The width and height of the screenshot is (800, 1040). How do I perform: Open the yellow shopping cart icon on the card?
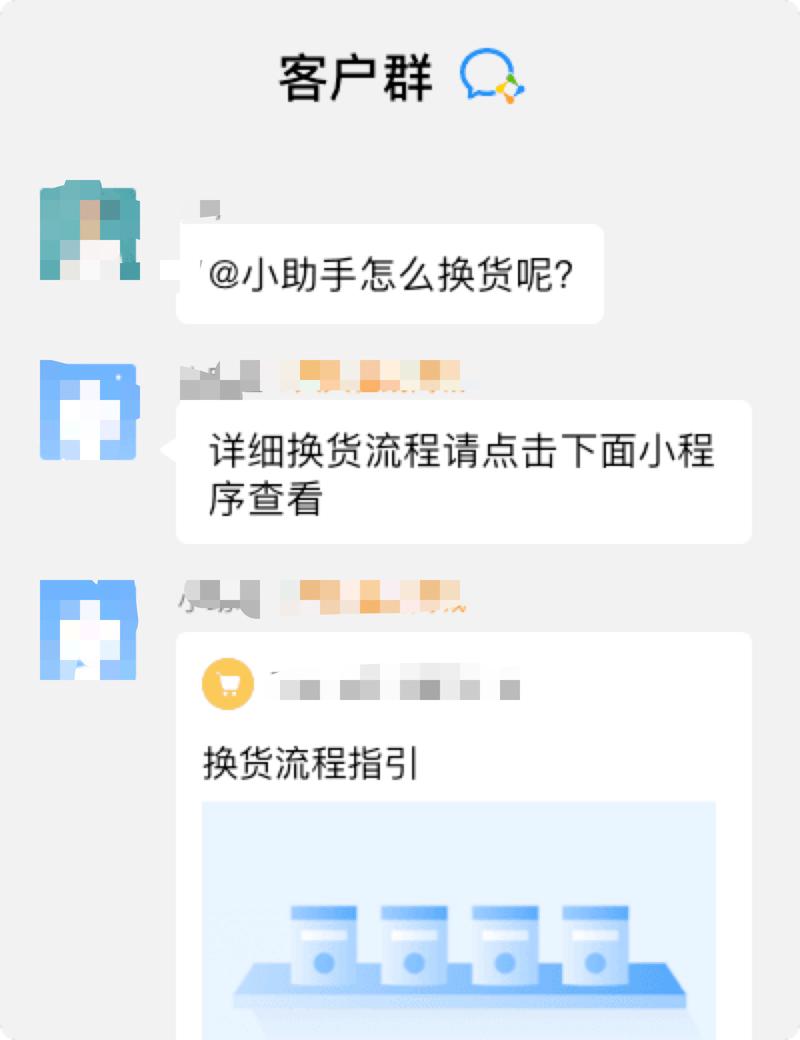[x=228, y=685]
